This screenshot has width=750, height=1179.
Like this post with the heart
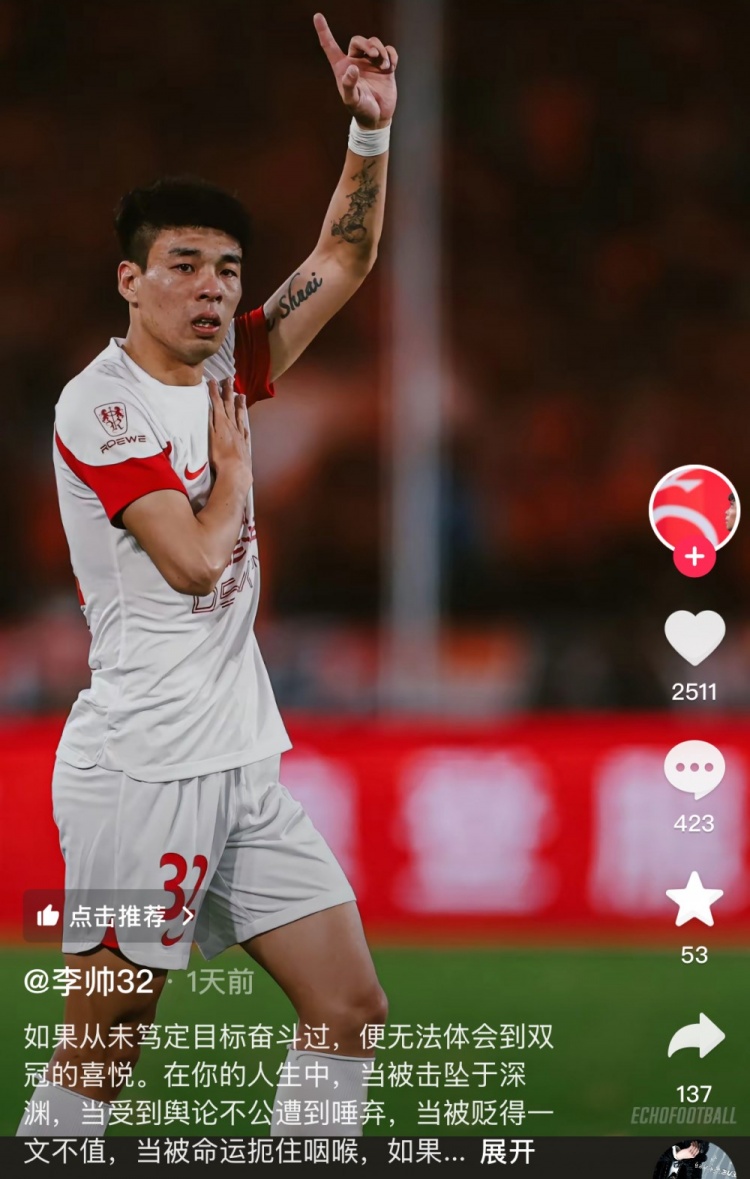coord(694,637)
